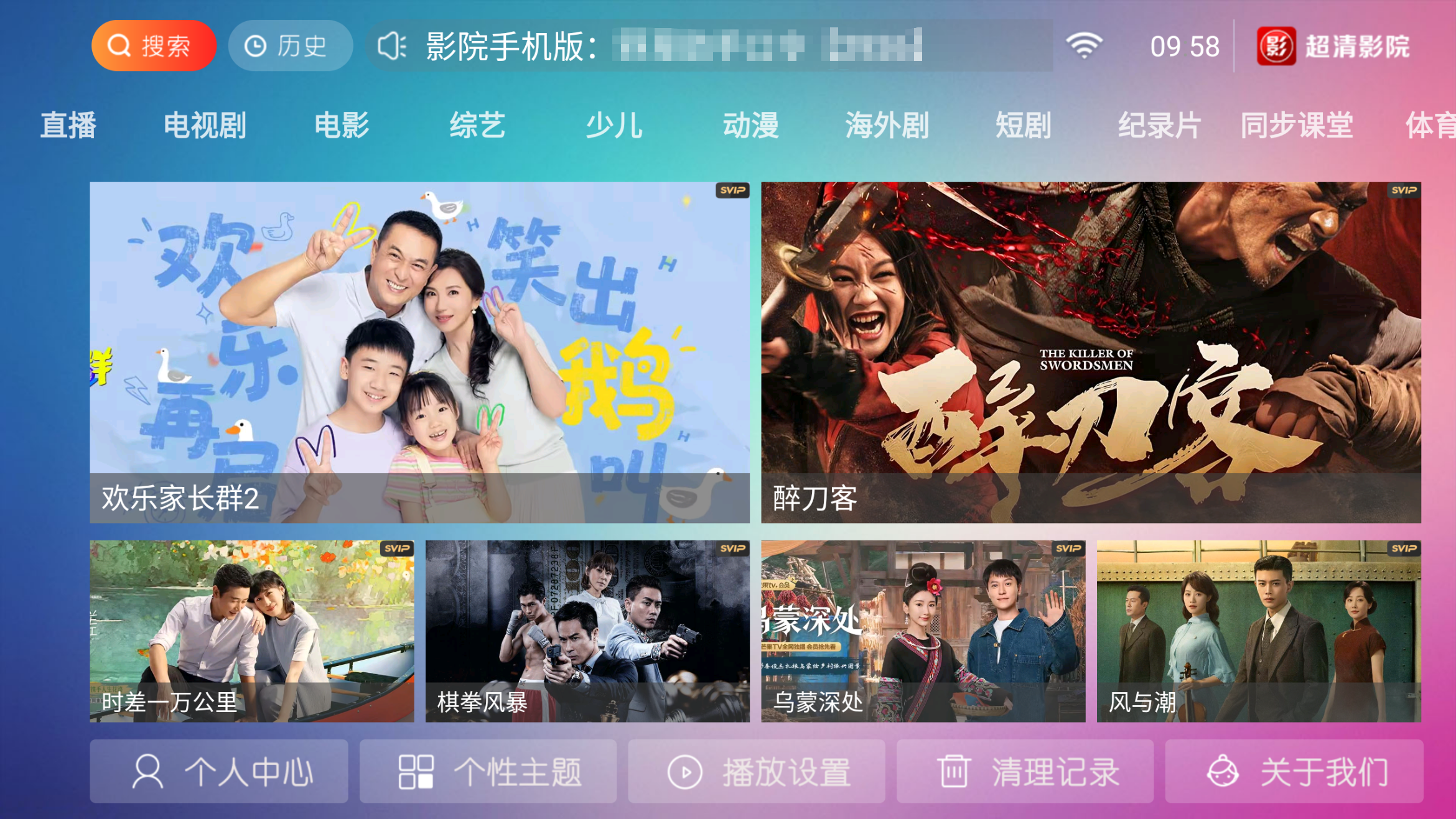
Task: Browse the 海外剧 category
Action: 887,126
